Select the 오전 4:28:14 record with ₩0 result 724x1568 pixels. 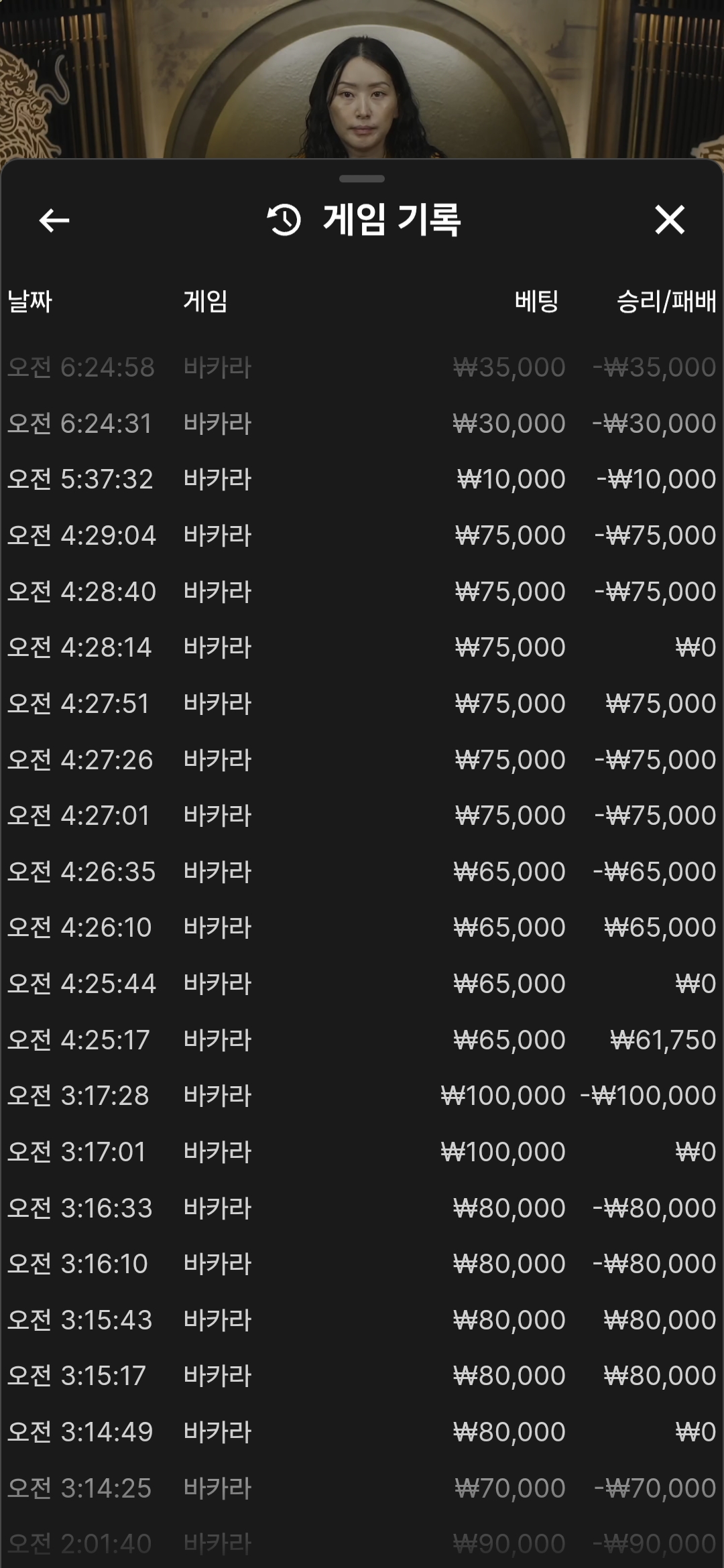[x=362, y=647]
